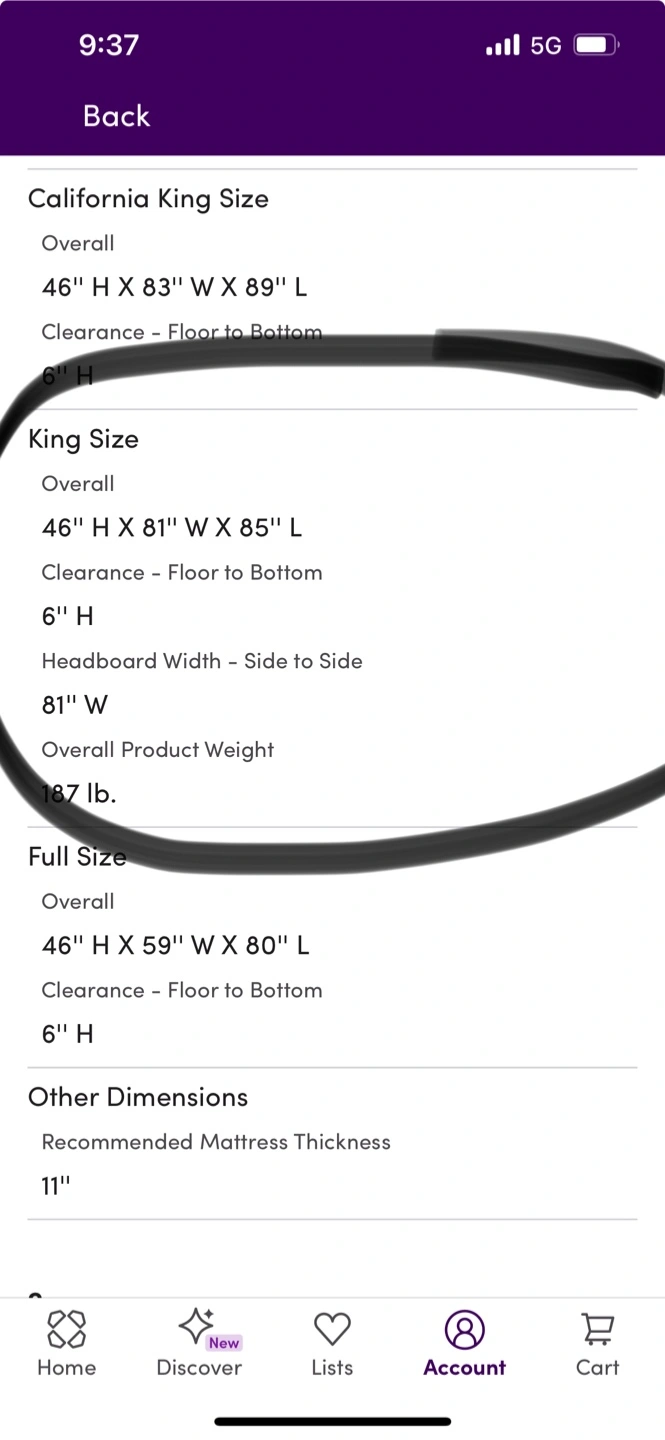Open the Lists tab
Image resolution: width=665 pixels, height=1440 pixels.
(332, 1344)
